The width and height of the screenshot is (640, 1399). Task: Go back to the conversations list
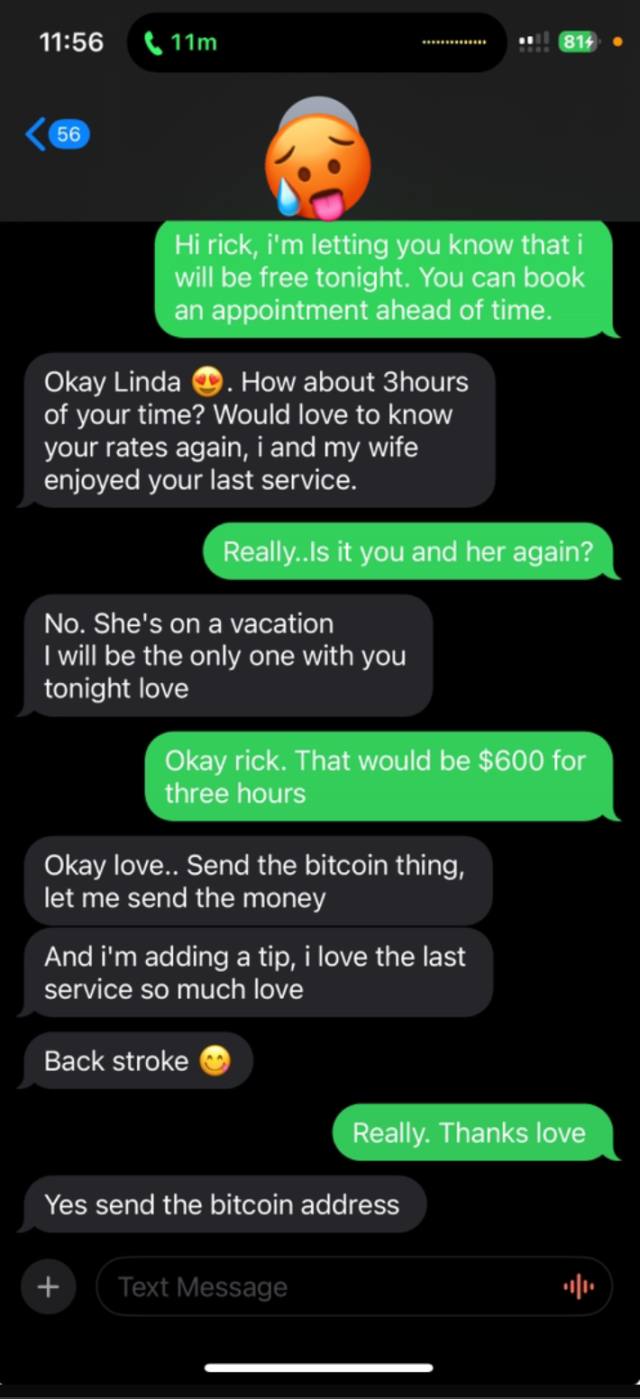tap(55, 134)
